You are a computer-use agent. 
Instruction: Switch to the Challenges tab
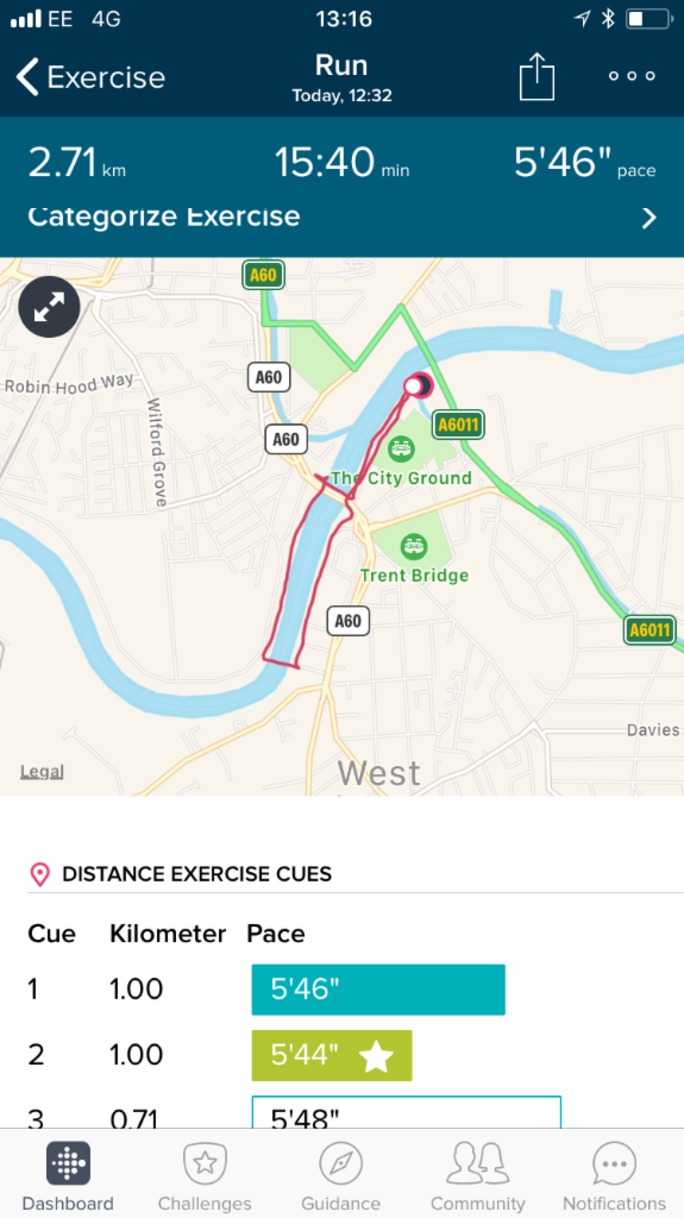[205, 1178]
